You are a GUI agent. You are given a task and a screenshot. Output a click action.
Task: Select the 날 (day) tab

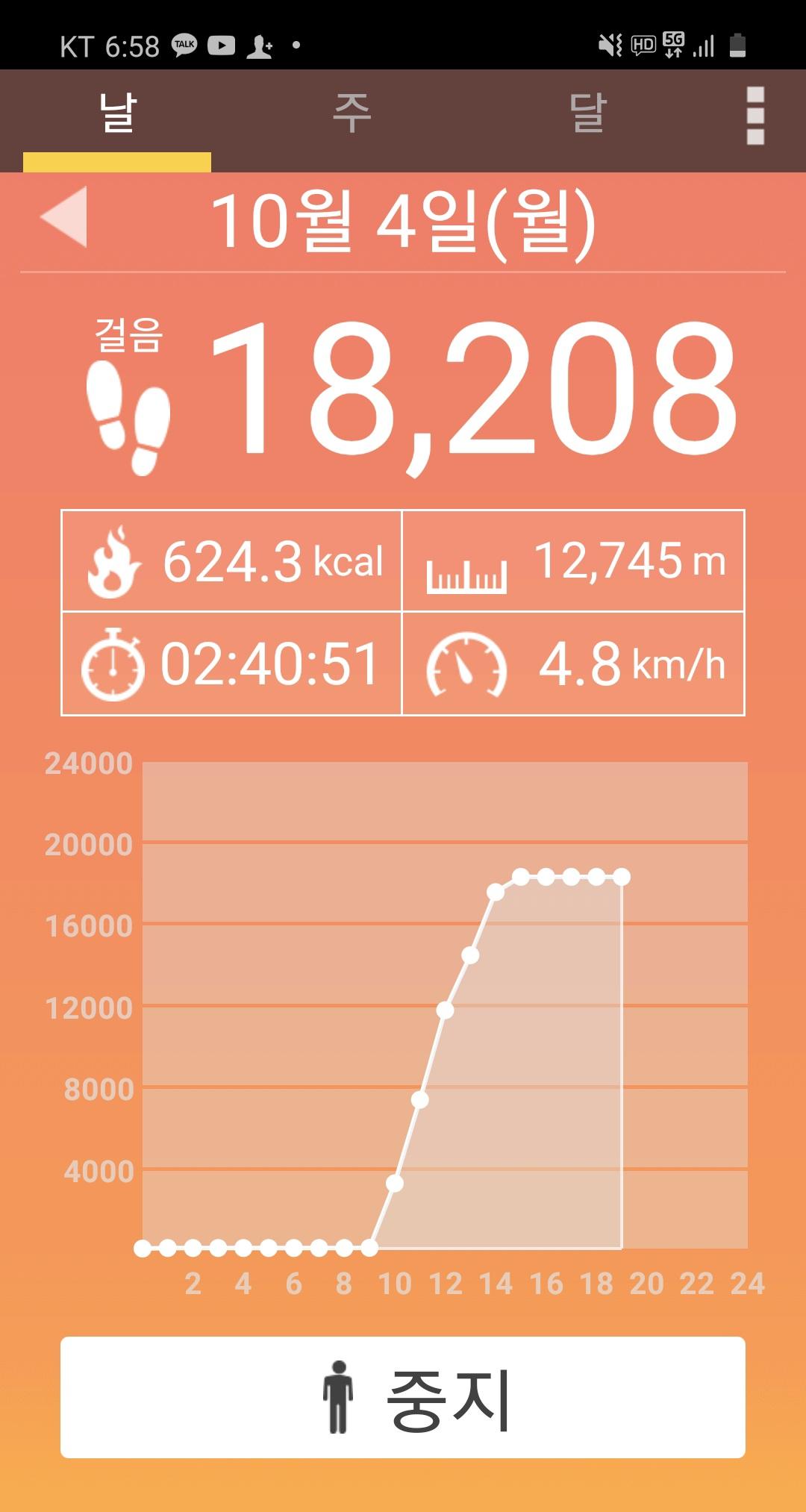[117, 114]
